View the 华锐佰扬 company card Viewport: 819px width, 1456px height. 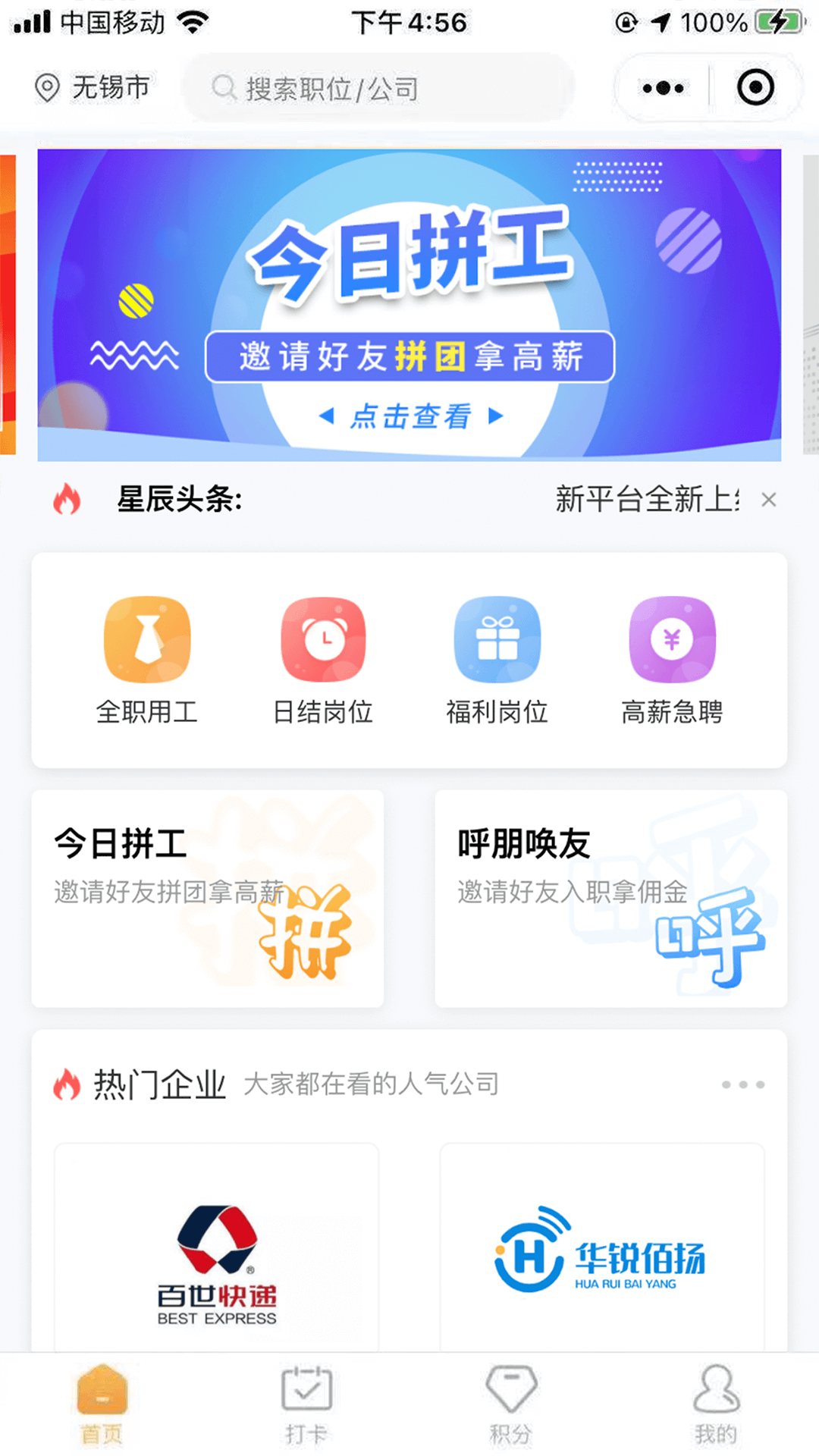point(602,1251)
